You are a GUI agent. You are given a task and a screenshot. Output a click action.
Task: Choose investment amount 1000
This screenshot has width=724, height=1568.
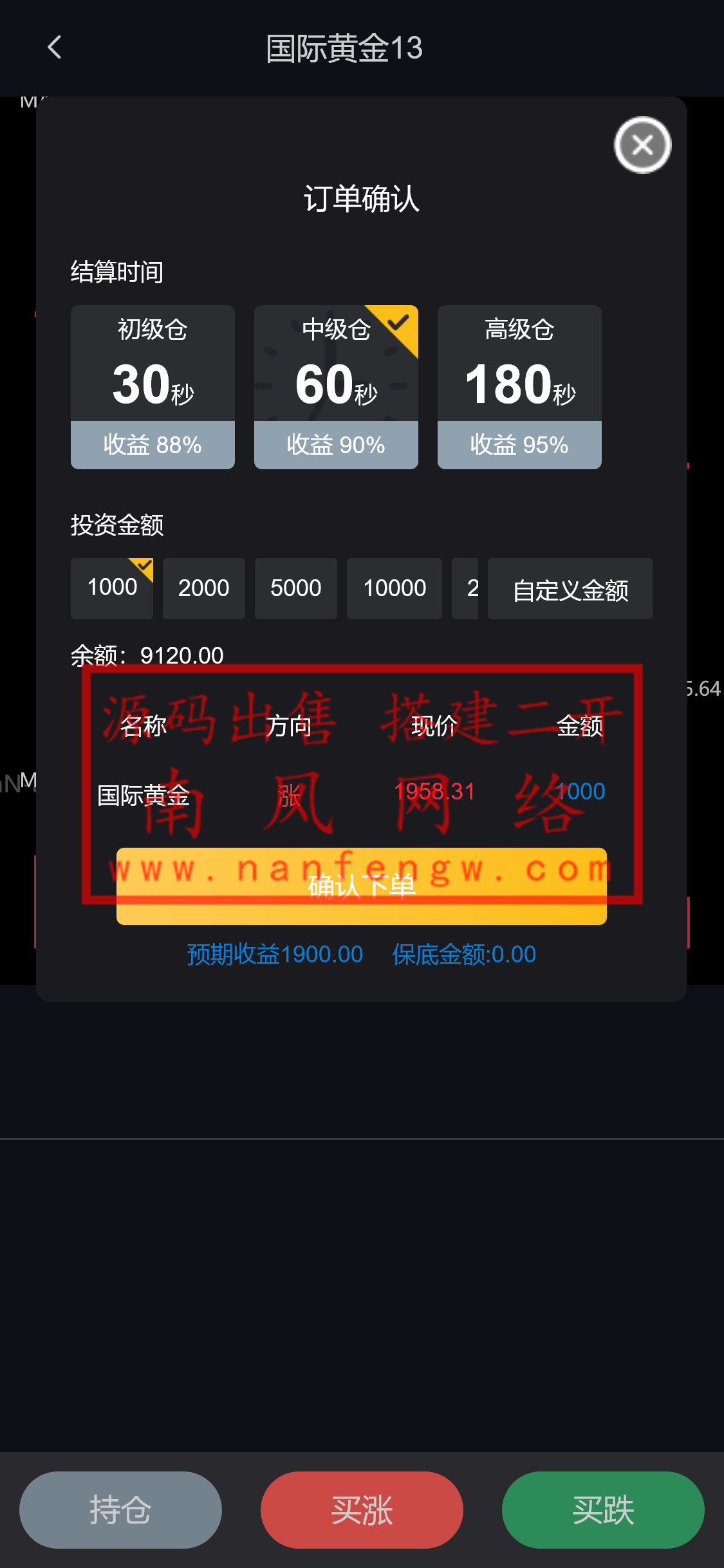click(112, 588)
